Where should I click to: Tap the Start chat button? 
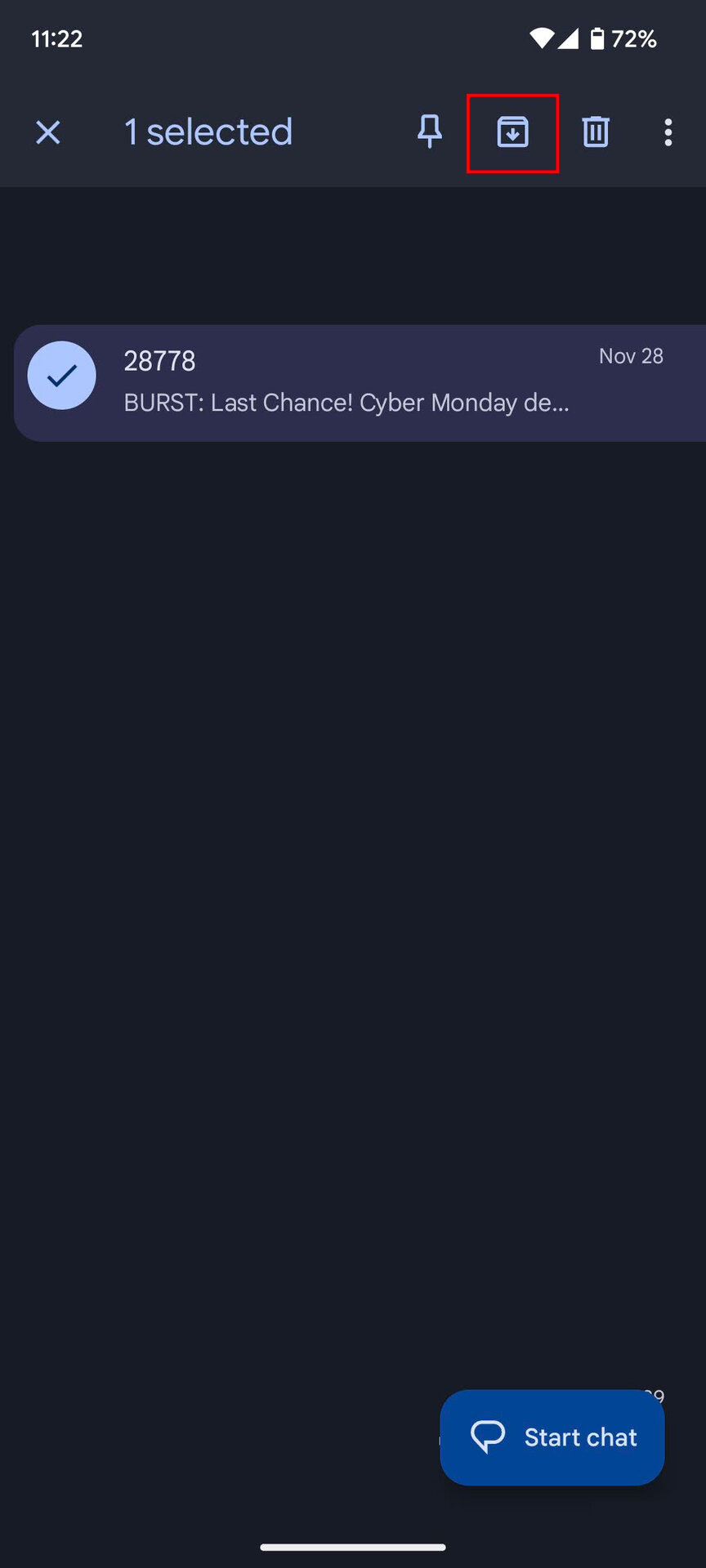point(552,1437)
